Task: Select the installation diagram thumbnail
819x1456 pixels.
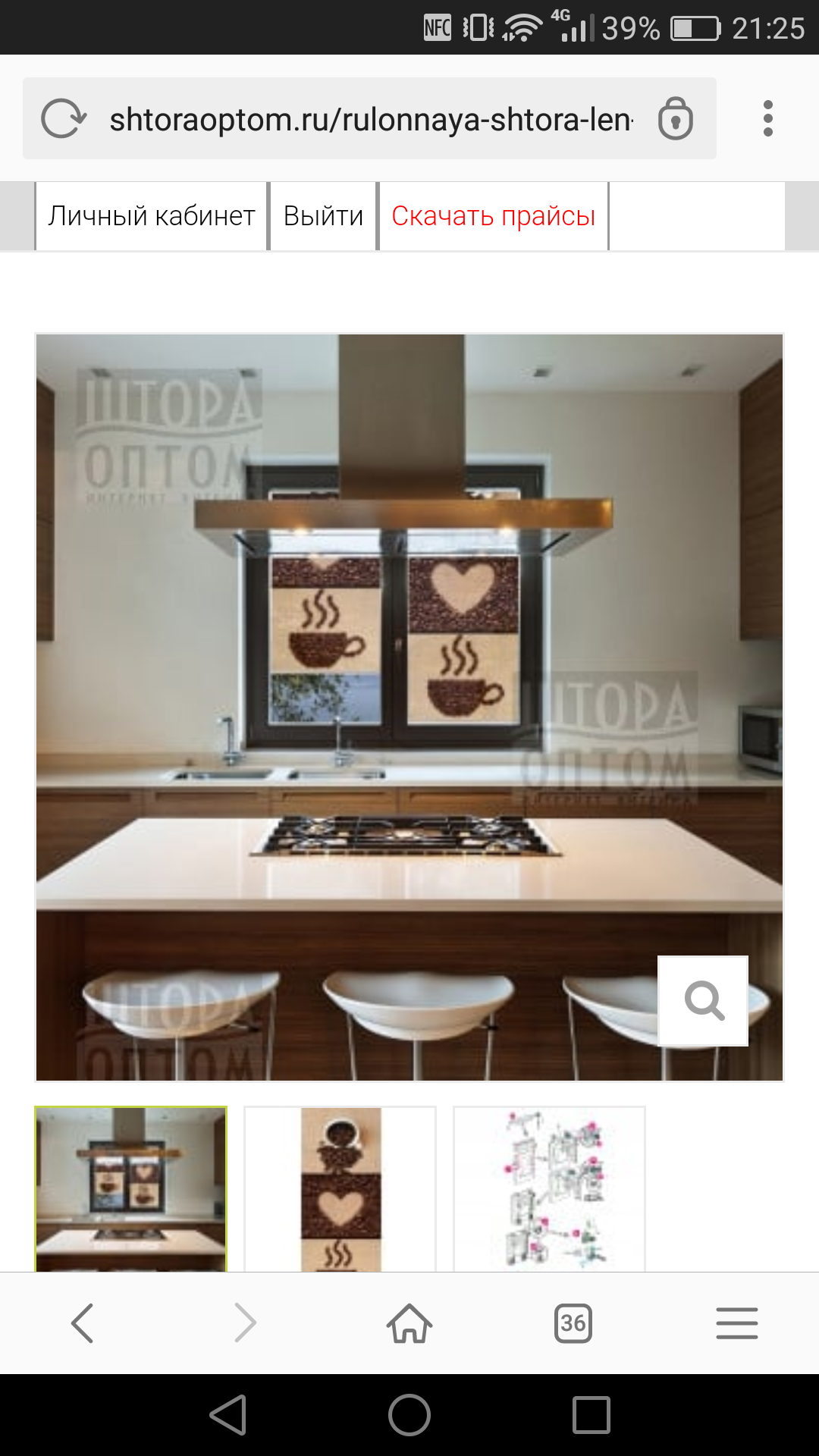Action: pyautogui.click(x=550, y=1189)
